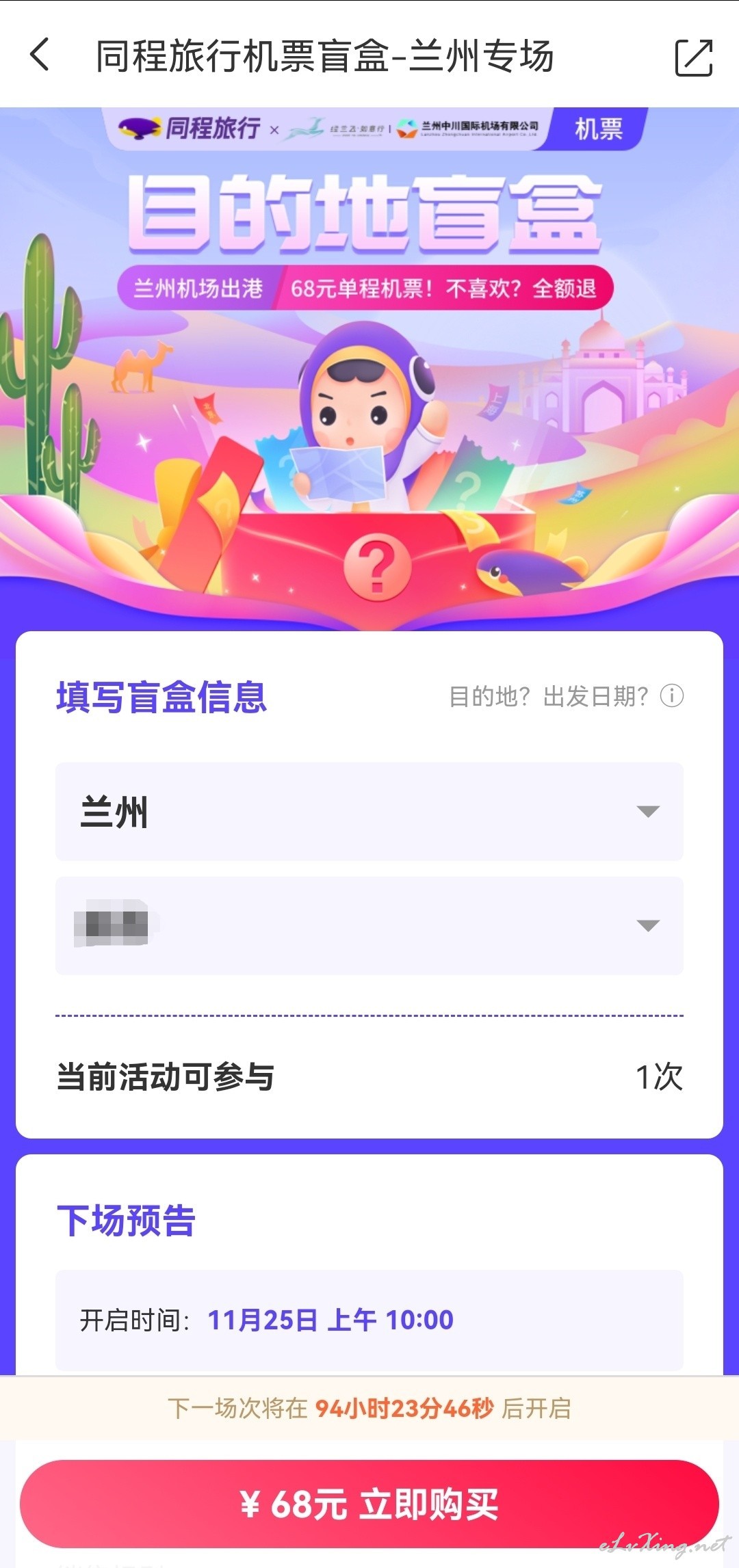Buy now with ¥68元 立即购买
The height and width of the screenshot is (1568, 739).
tap(369, 1504)
